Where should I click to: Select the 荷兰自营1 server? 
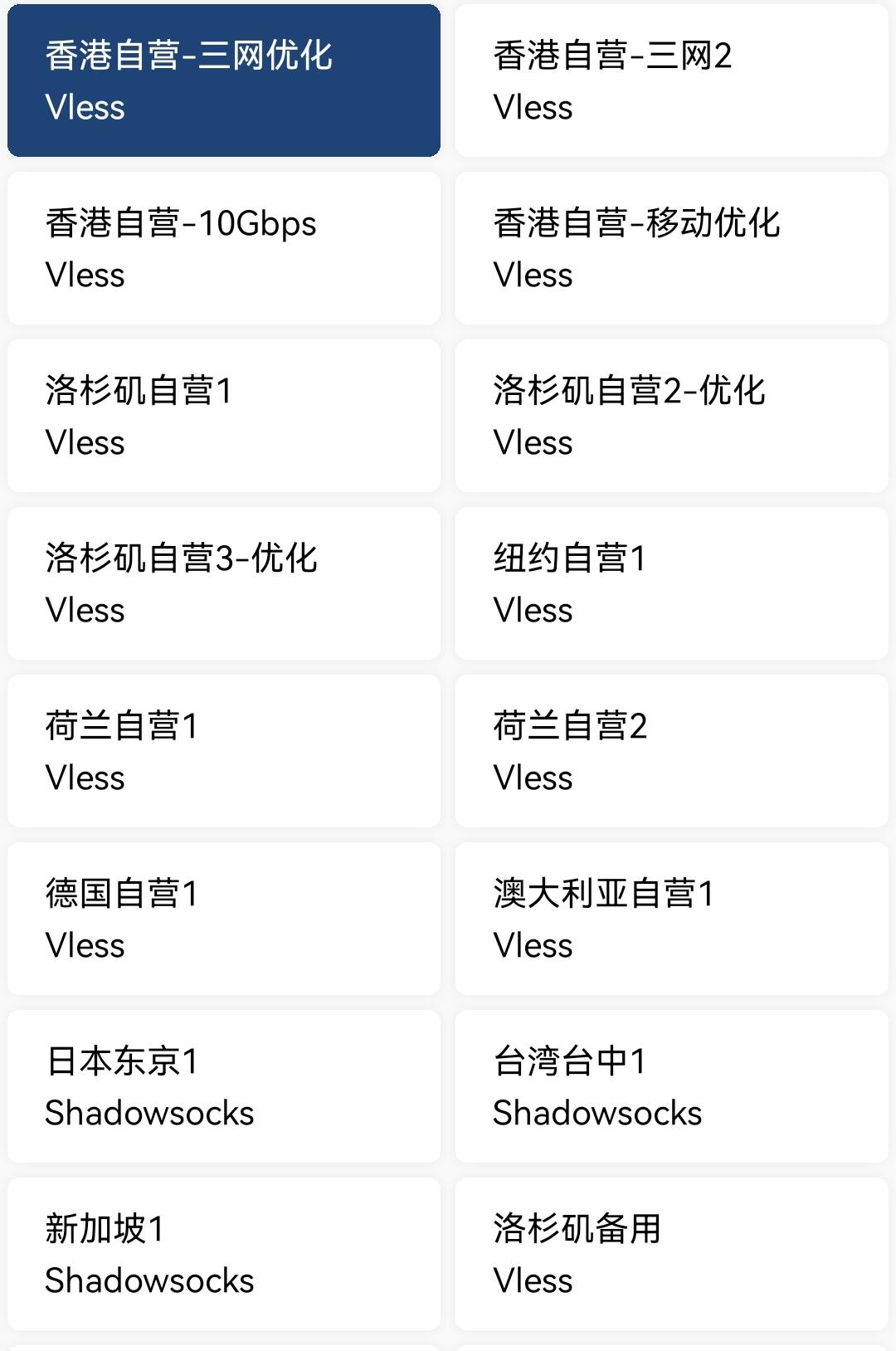click(224, 751)
